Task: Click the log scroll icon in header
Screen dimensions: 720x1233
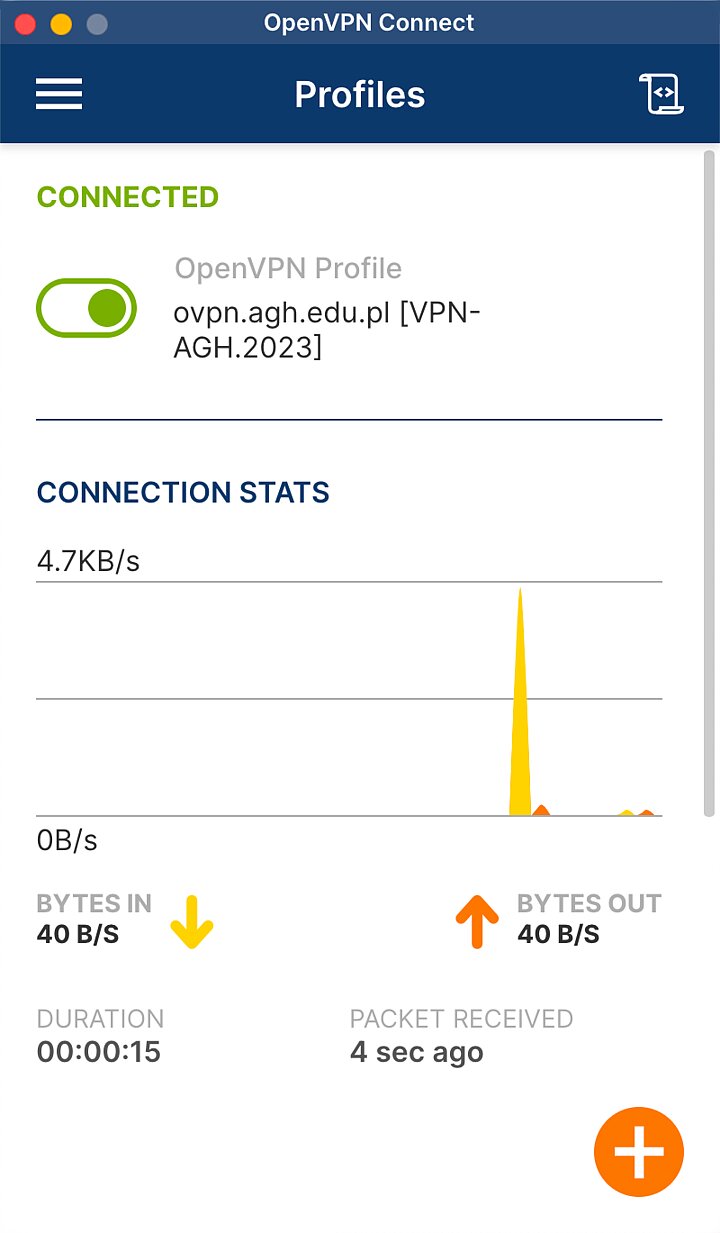Action: coord(661,94)
